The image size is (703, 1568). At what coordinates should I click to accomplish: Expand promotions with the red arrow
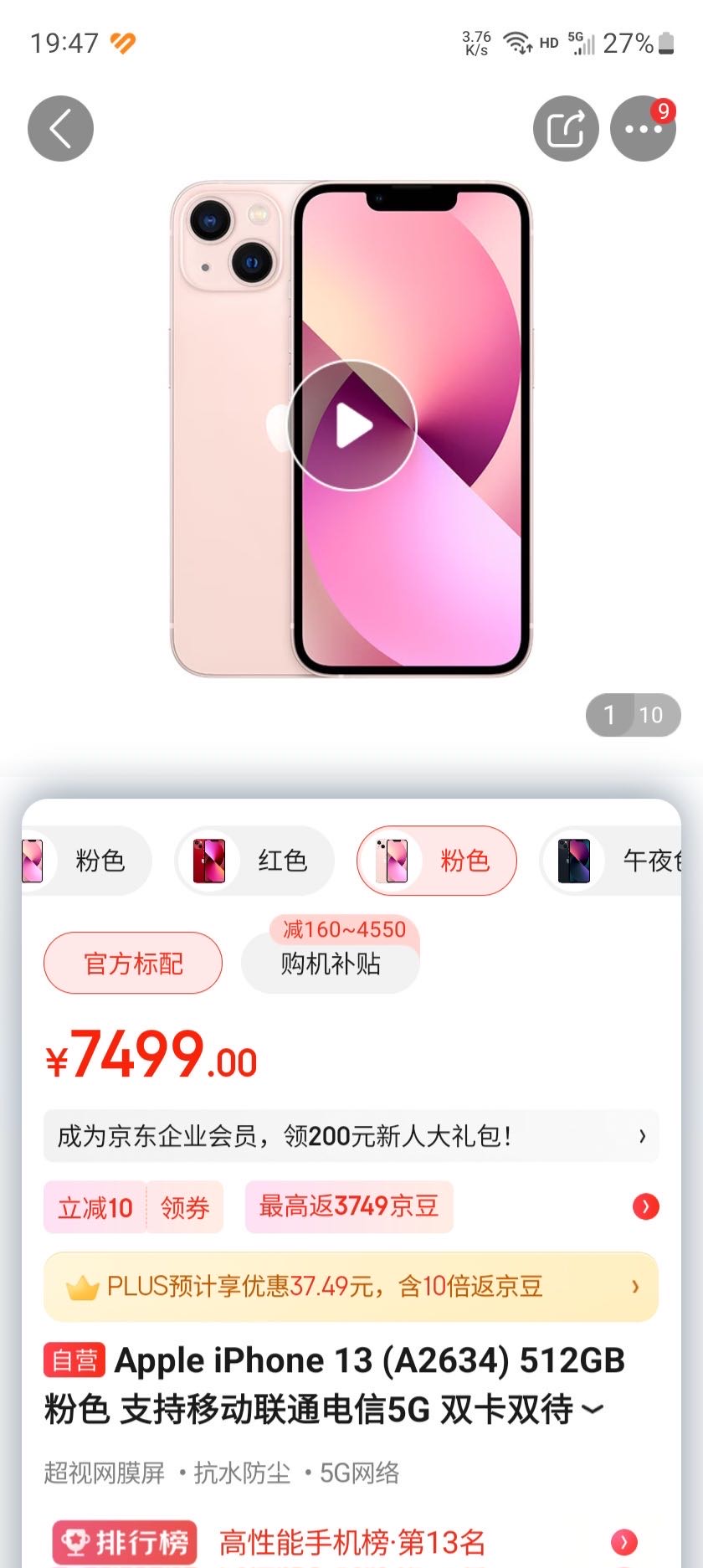(645, 1206)
